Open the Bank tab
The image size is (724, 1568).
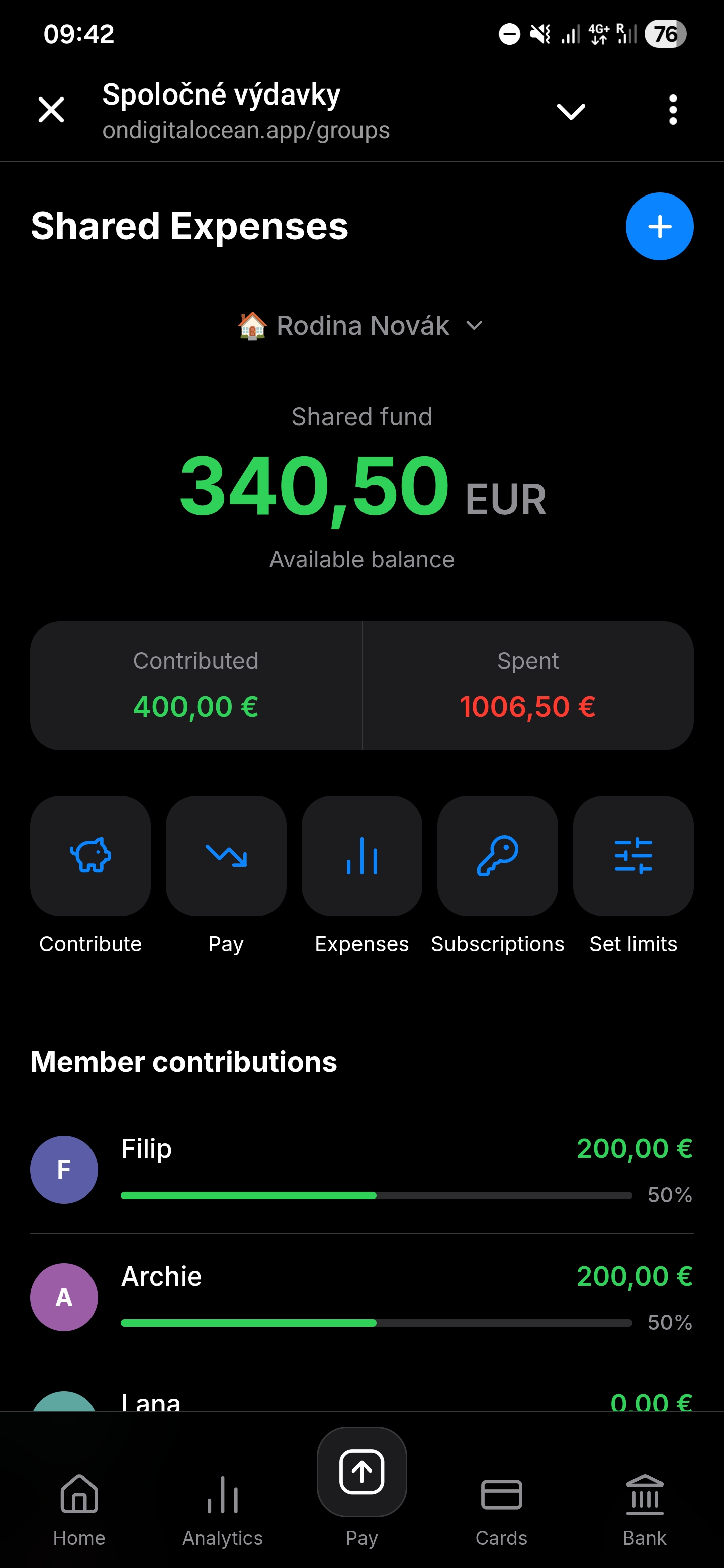pos(645,1510)
